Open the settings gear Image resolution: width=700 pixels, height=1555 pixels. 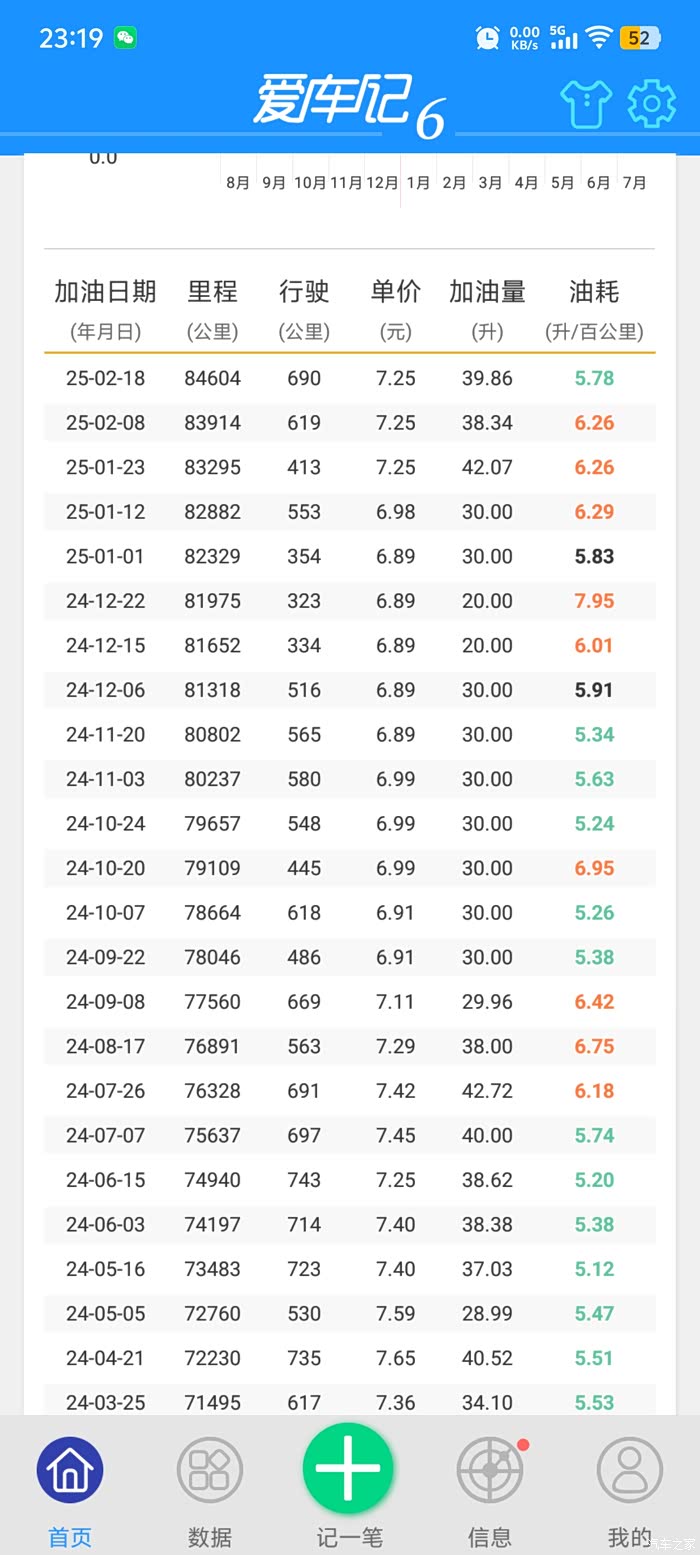click(651, 104)
